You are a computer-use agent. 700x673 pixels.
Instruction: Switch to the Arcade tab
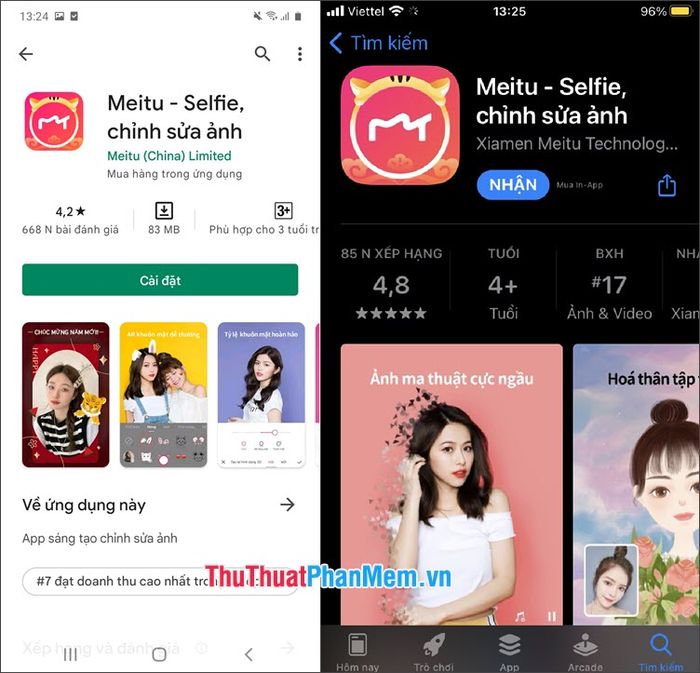tap(585, 651)
